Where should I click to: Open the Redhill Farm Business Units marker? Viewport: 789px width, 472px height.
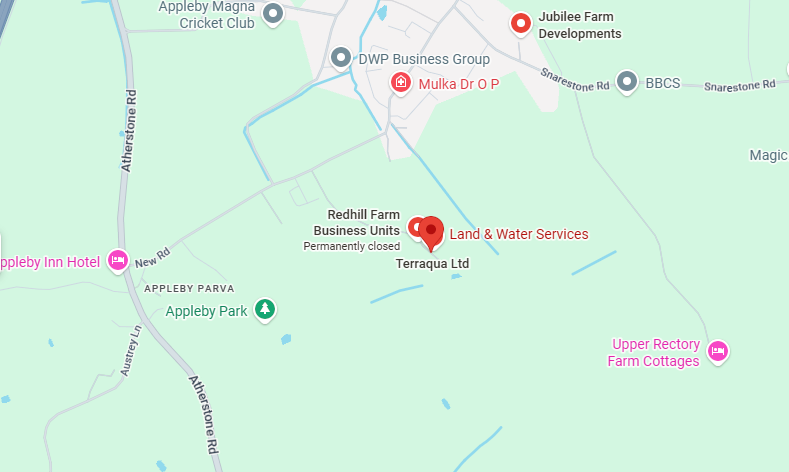click(x=415, y=227)
